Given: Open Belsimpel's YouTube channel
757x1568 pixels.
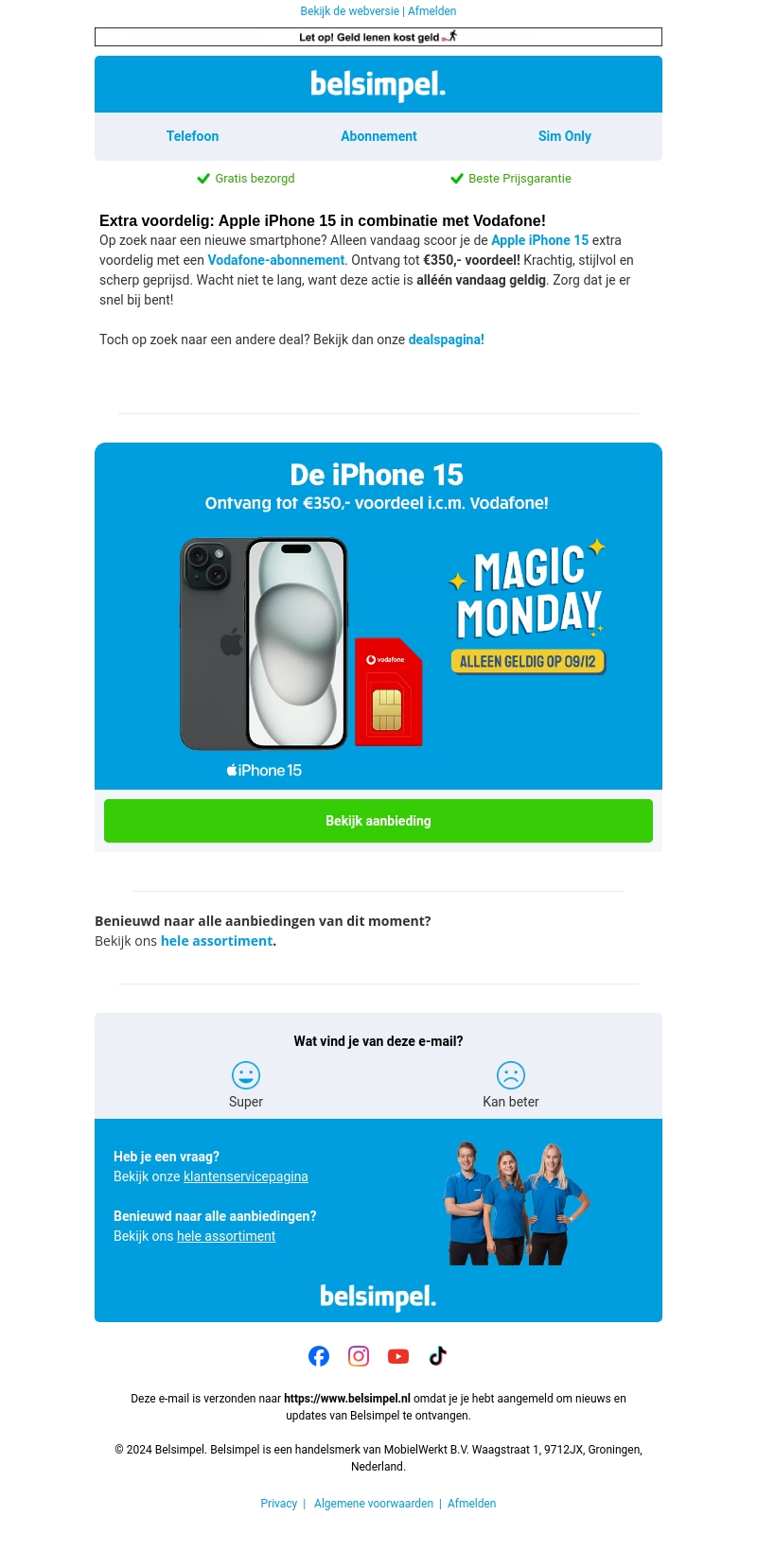Looking at the screenshot, I should (398, 1356).
